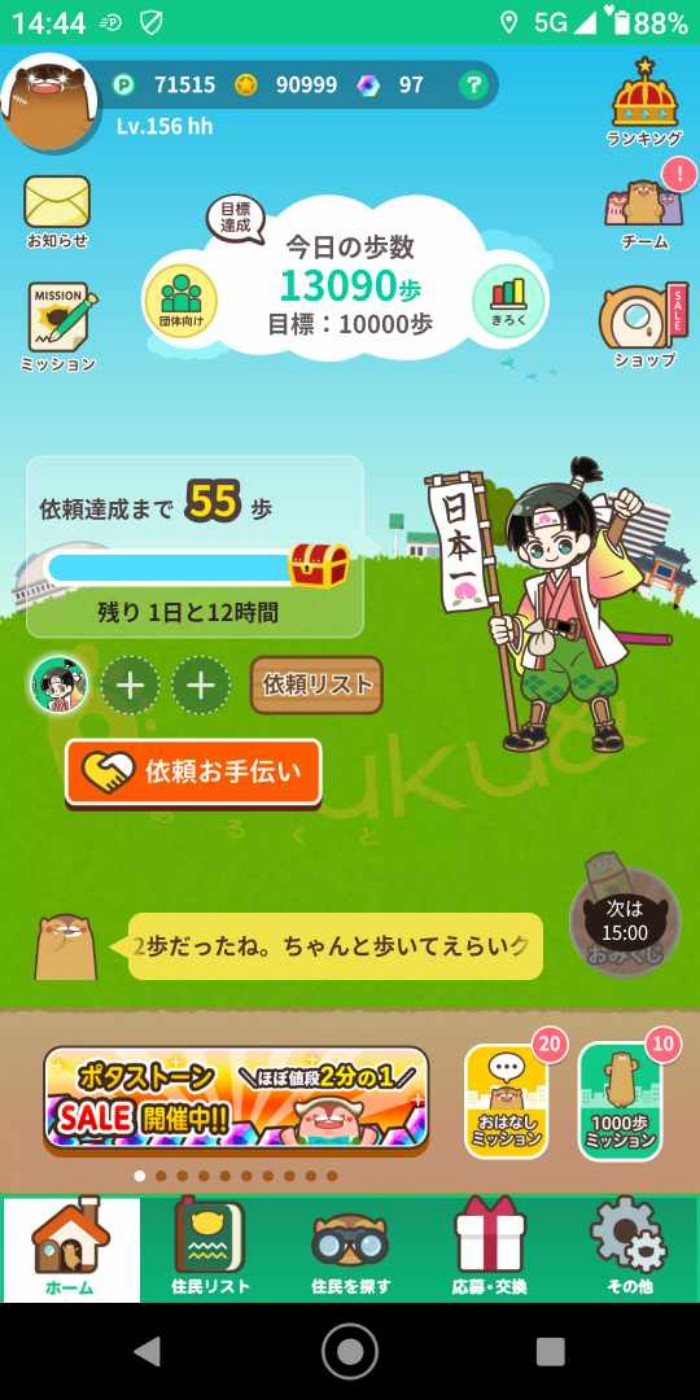Open the 依頼リスト button
This screenshot has width=700, height=1400.
point(317,685)
